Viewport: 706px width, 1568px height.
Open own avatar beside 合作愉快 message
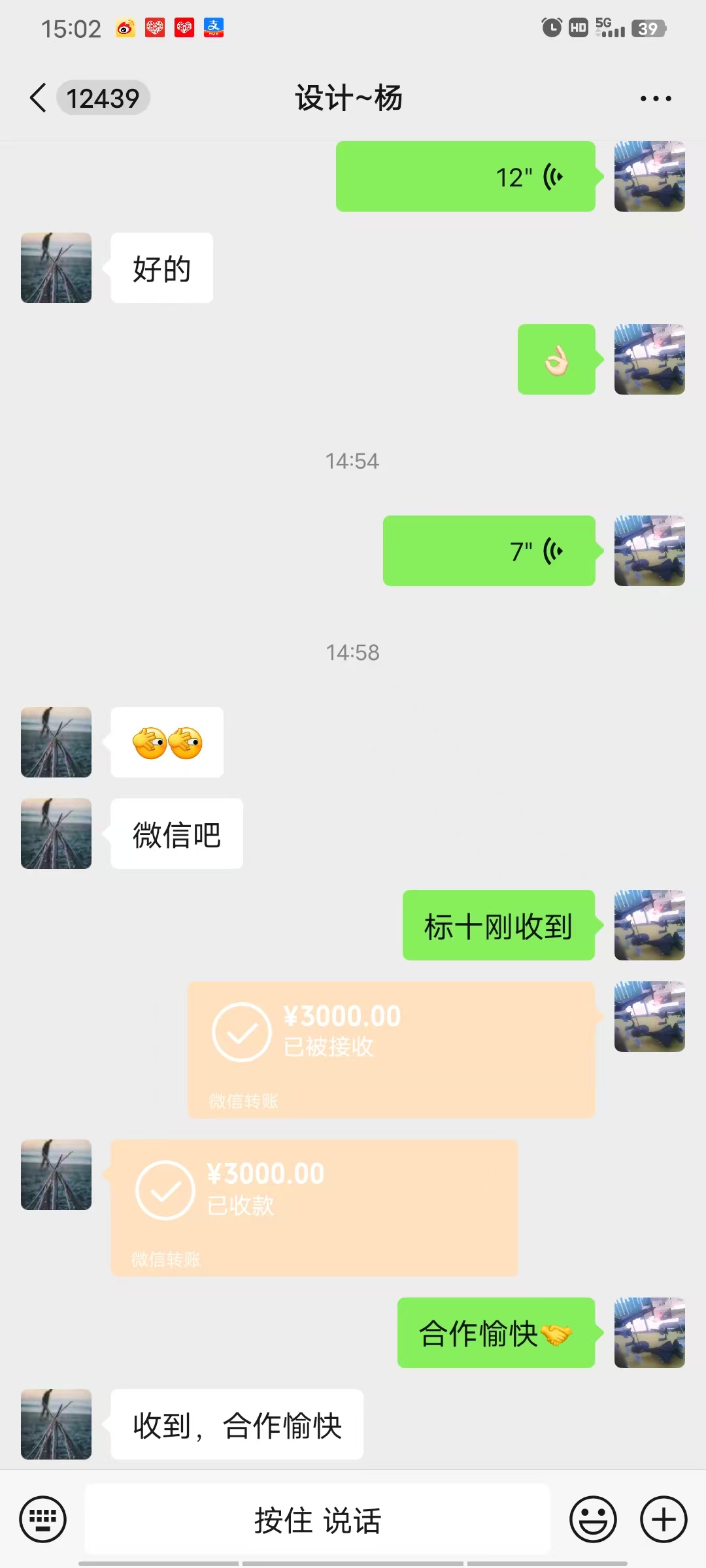[650, 1333]
